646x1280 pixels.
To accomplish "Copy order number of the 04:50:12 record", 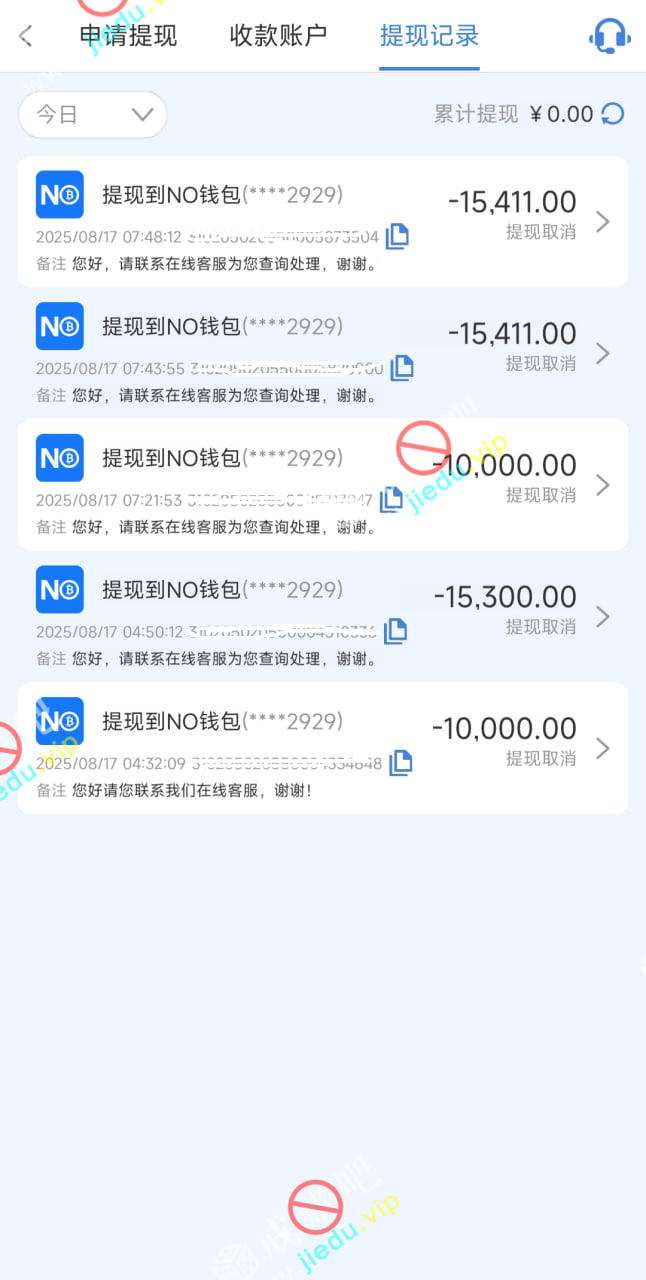I will tap(396, 631).
